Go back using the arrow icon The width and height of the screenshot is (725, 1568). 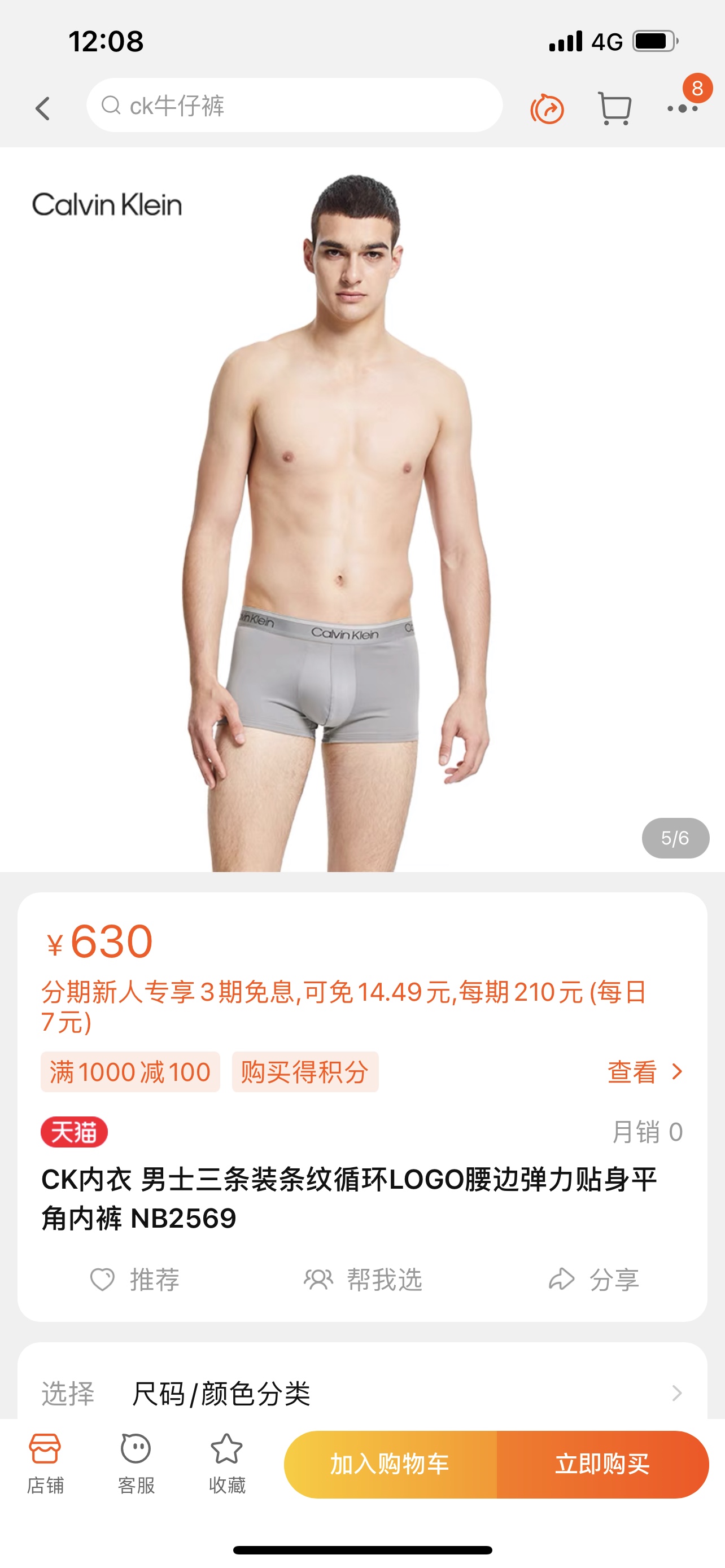tap(42, 108)
